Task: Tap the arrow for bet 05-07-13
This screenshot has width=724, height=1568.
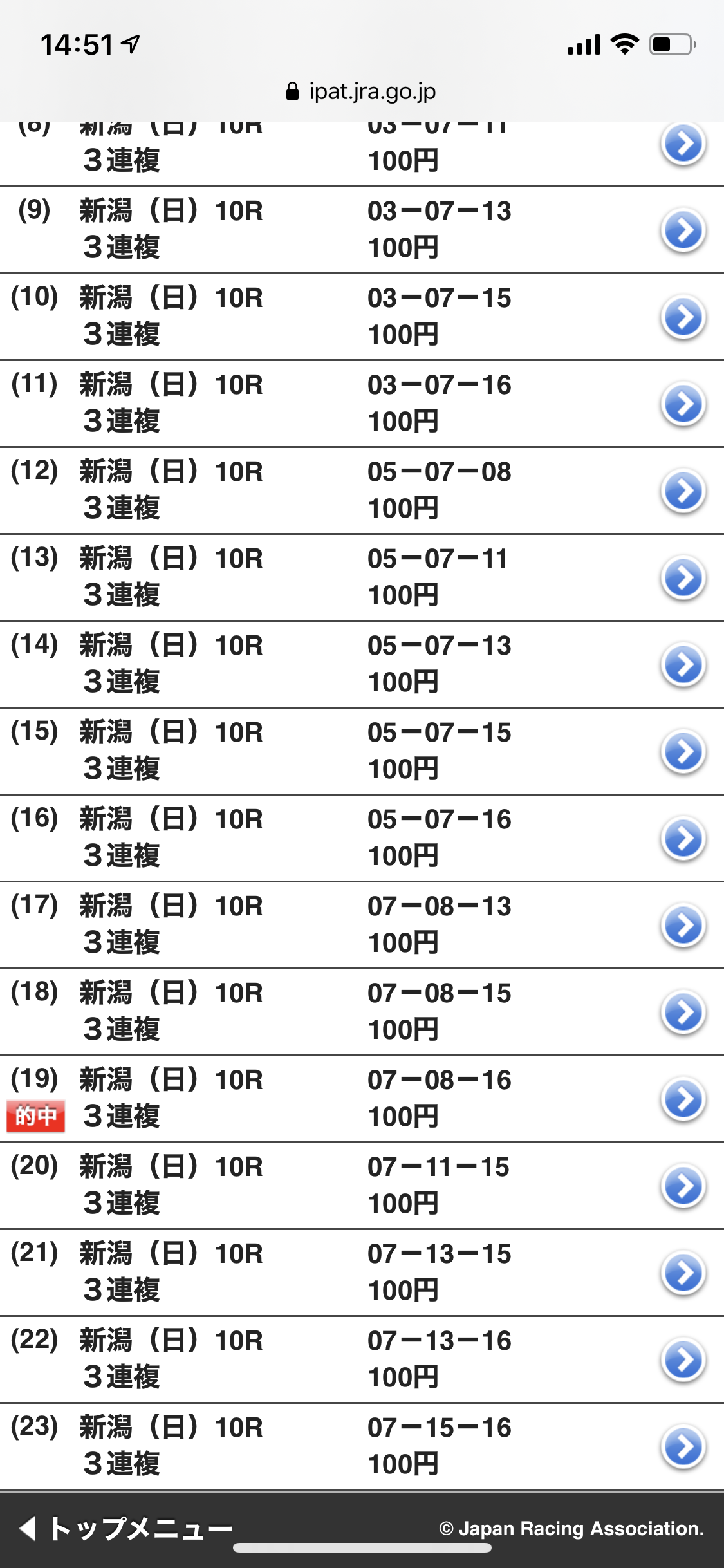Action: tap(683, 664)
